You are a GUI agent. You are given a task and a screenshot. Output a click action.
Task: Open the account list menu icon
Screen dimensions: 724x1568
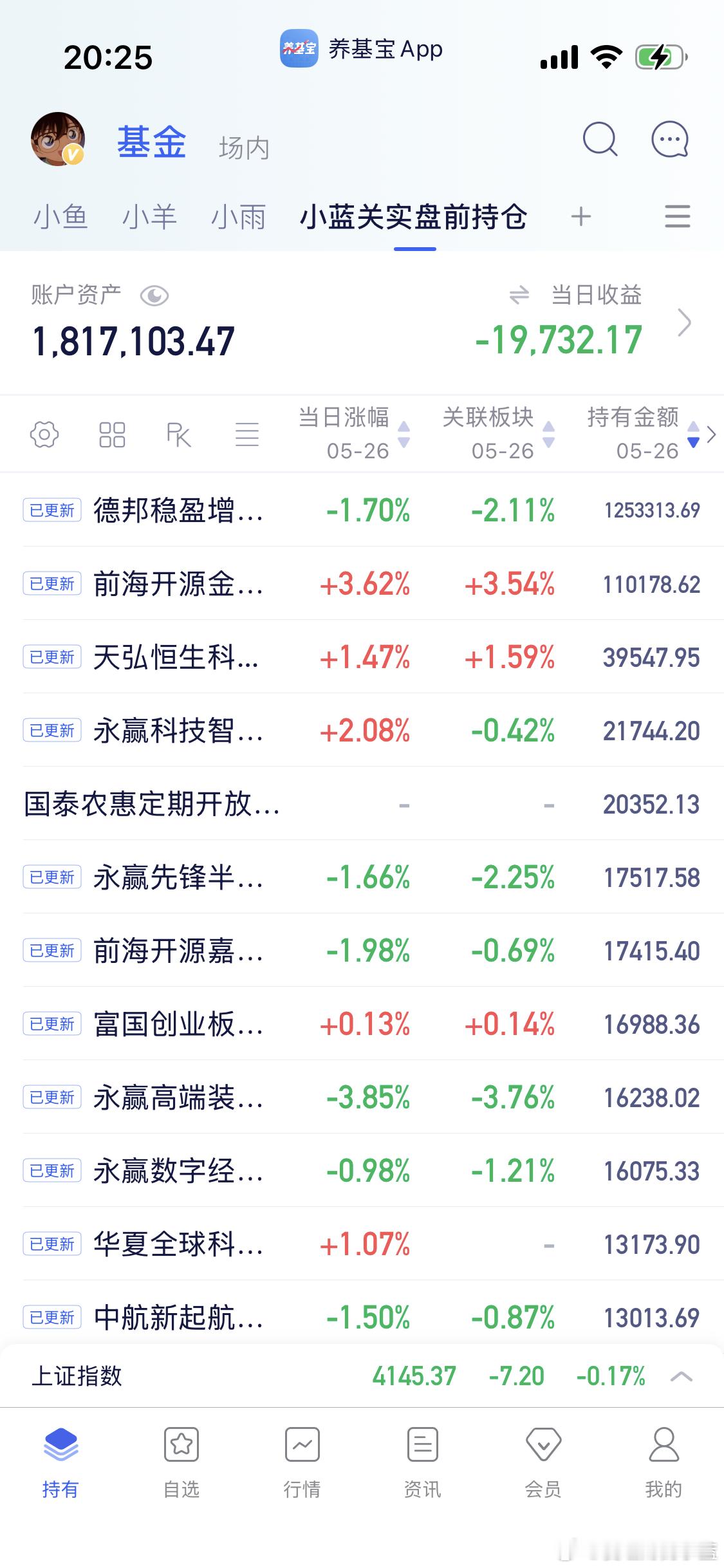(677, 216)
